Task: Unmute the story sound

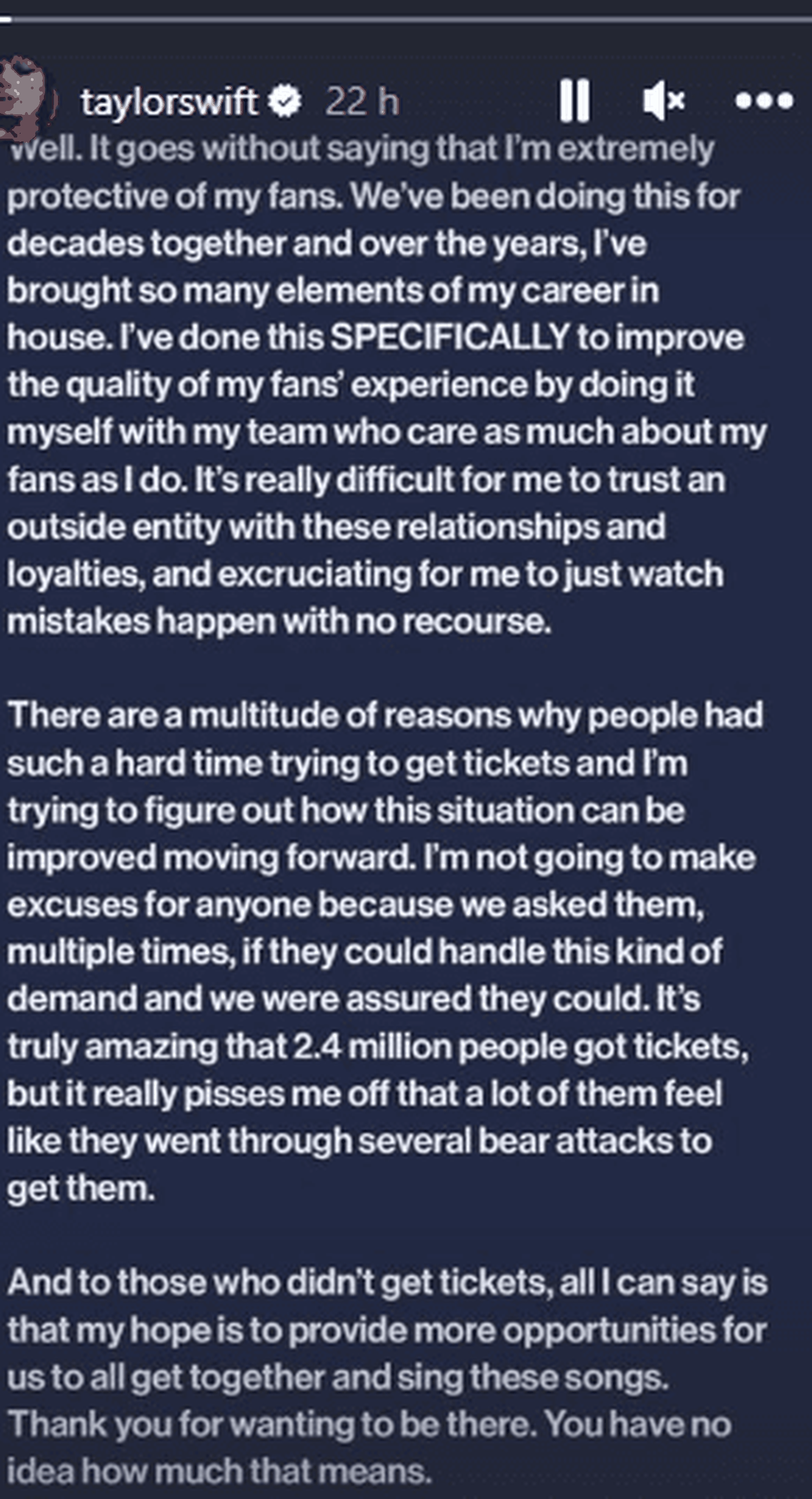Action: pyautogui.click(x=664, y=101)
